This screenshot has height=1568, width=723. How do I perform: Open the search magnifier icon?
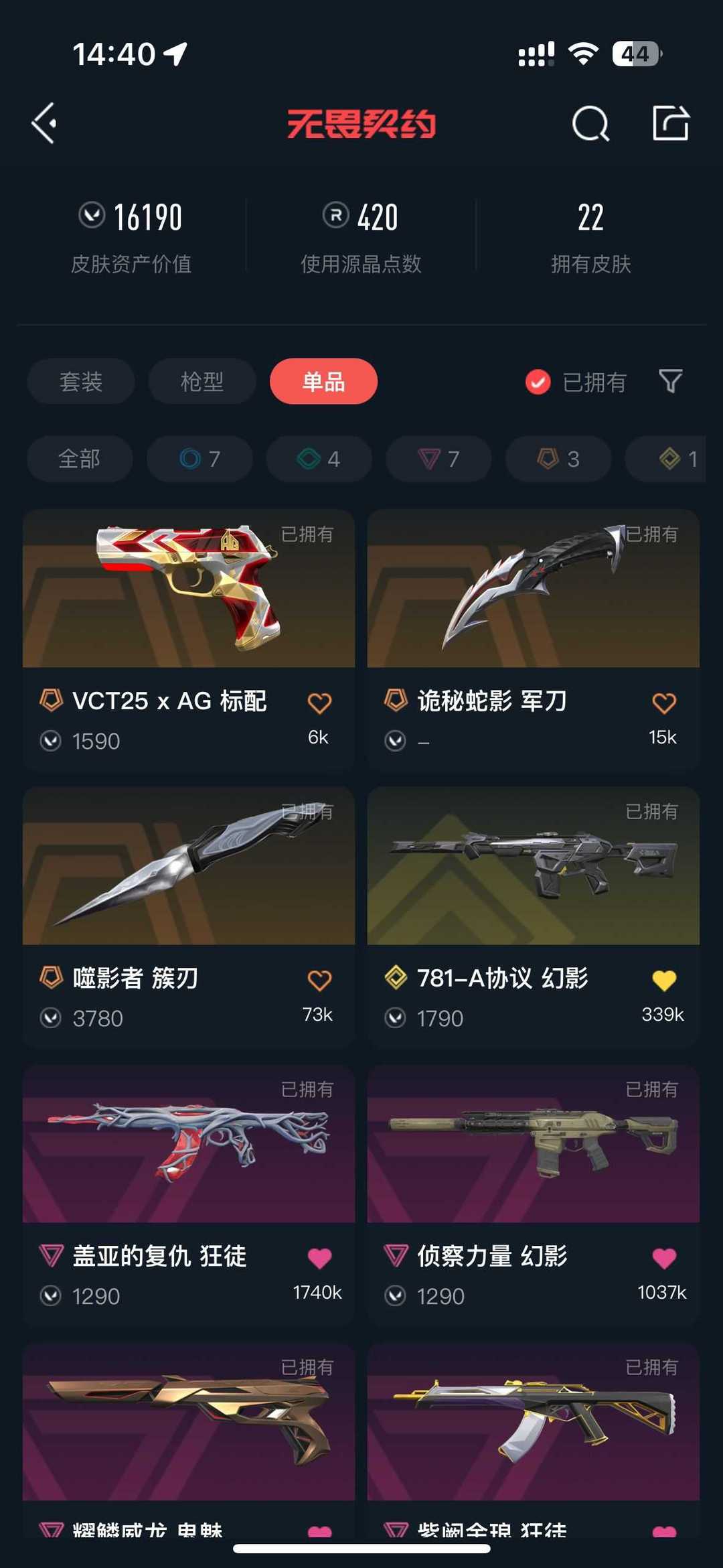(x=590, y=123)
